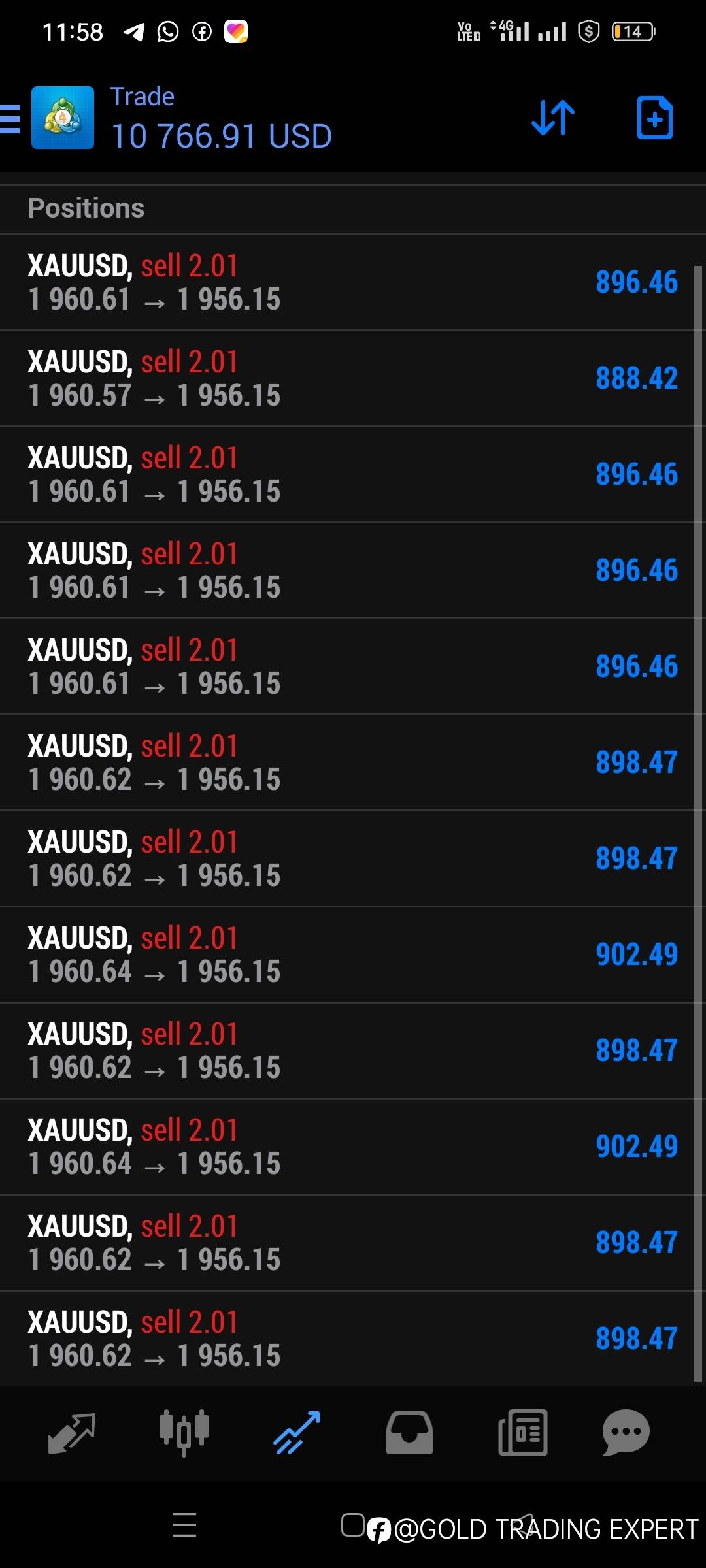Open the News tab
This screenshot has height=1568, width=706.
(x=522, y=1433)
